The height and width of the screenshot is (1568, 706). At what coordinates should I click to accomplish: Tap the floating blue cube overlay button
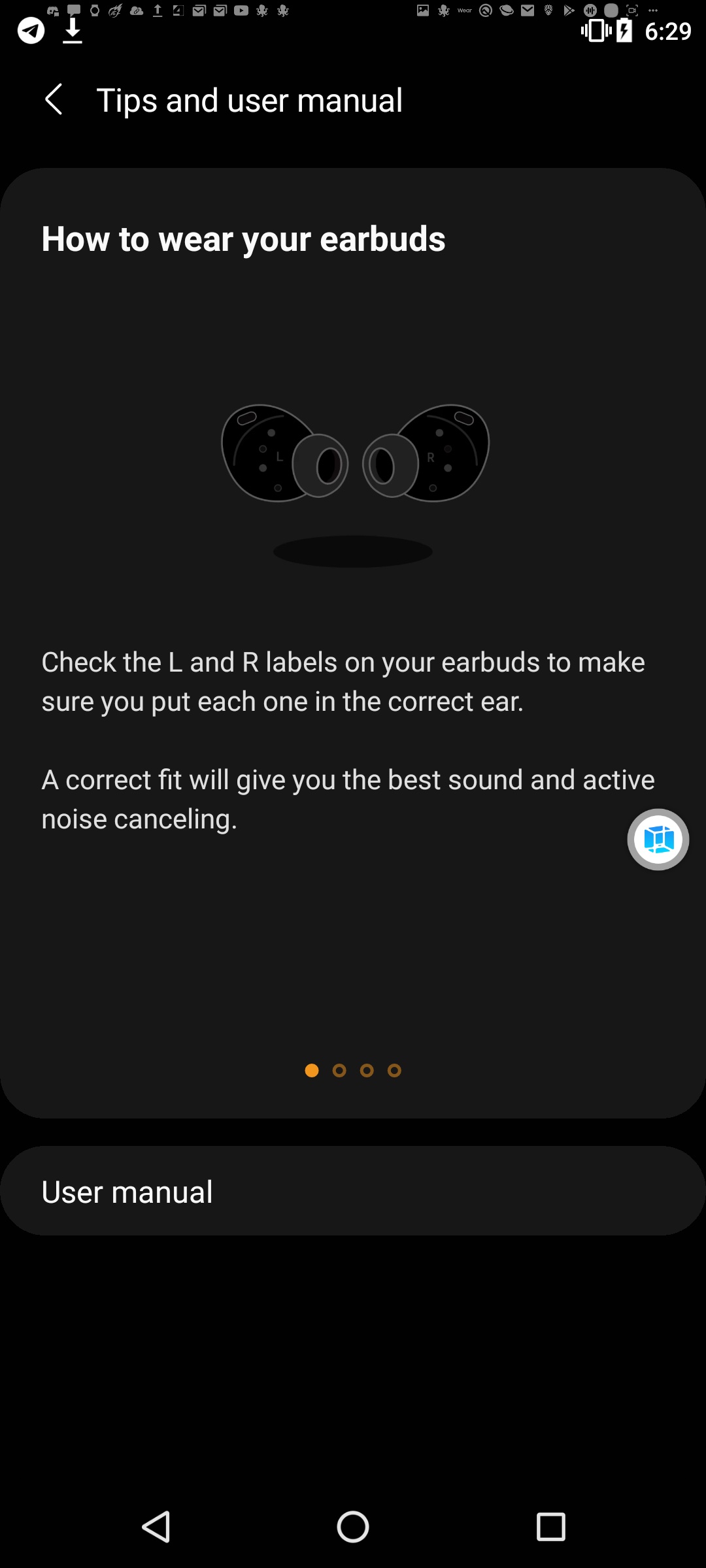658,840
